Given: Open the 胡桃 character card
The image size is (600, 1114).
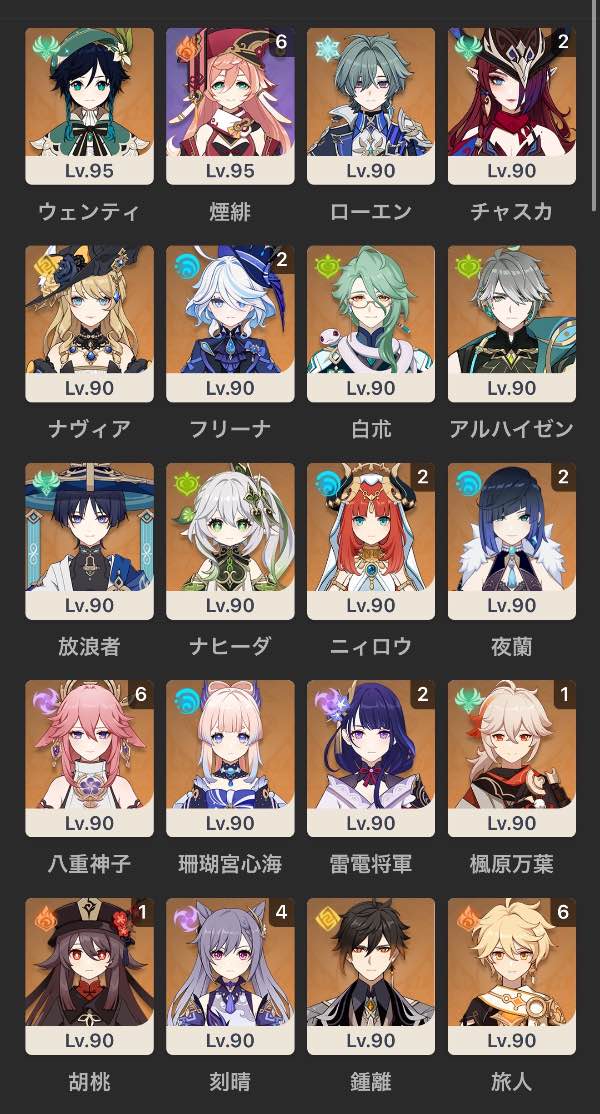Looking at the screenshot, I should click(x=89, y=976).
